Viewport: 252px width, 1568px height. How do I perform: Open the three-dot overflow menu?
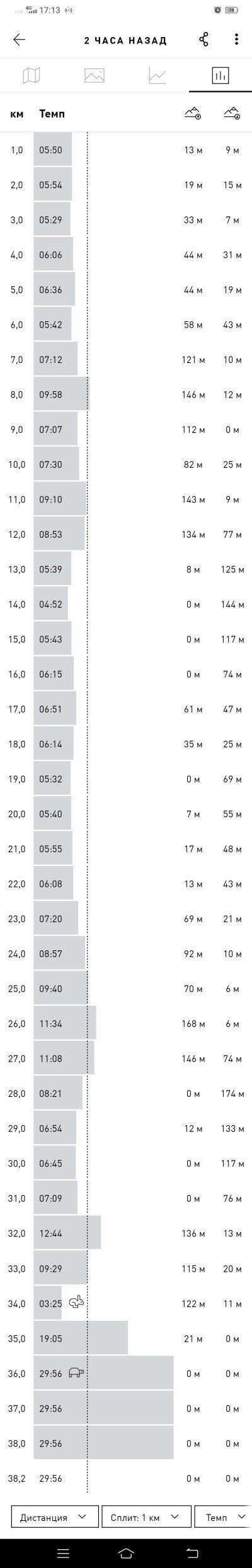[x=236, y=40]
